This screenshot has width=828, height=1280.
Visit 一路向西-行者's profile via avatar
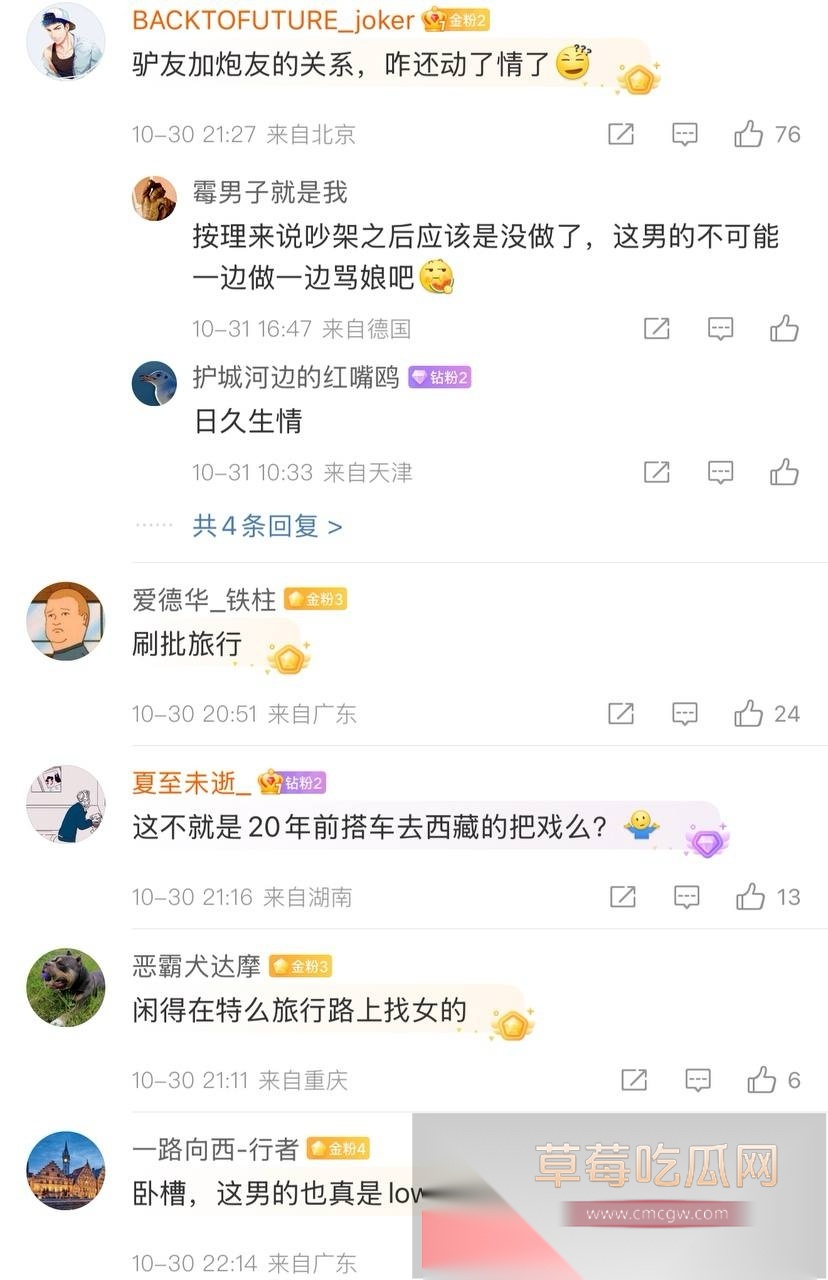65,1171
